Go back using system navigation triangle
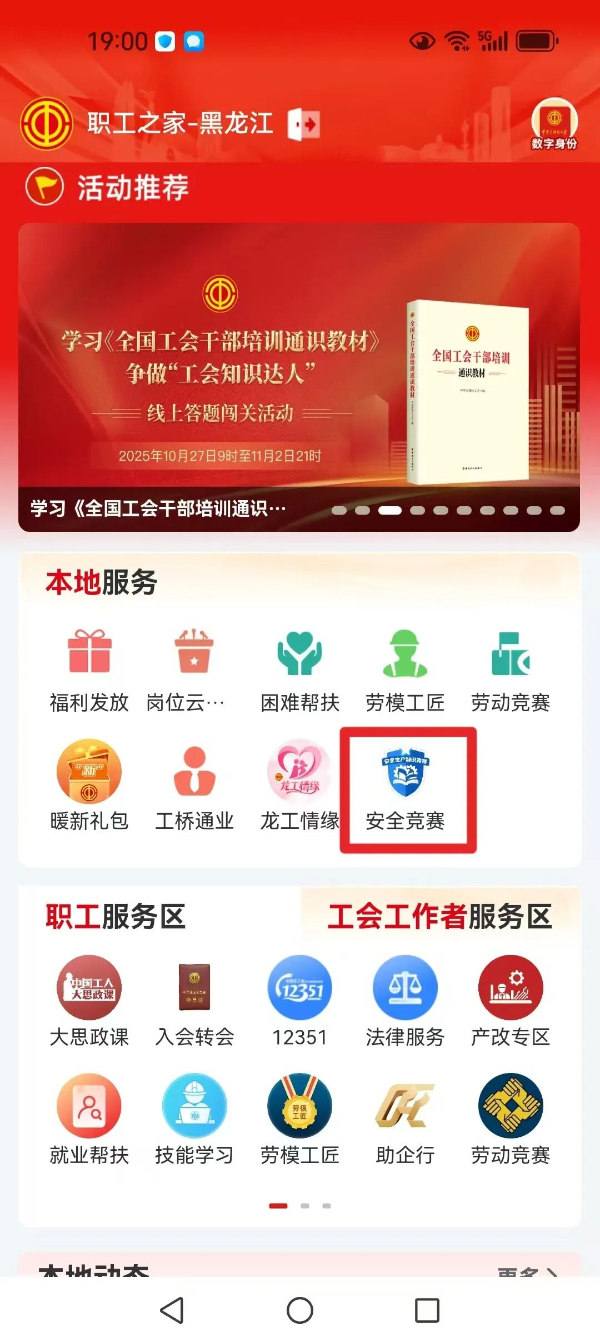The height and width of the screenshot is (1344, 600). point(172,1310)
